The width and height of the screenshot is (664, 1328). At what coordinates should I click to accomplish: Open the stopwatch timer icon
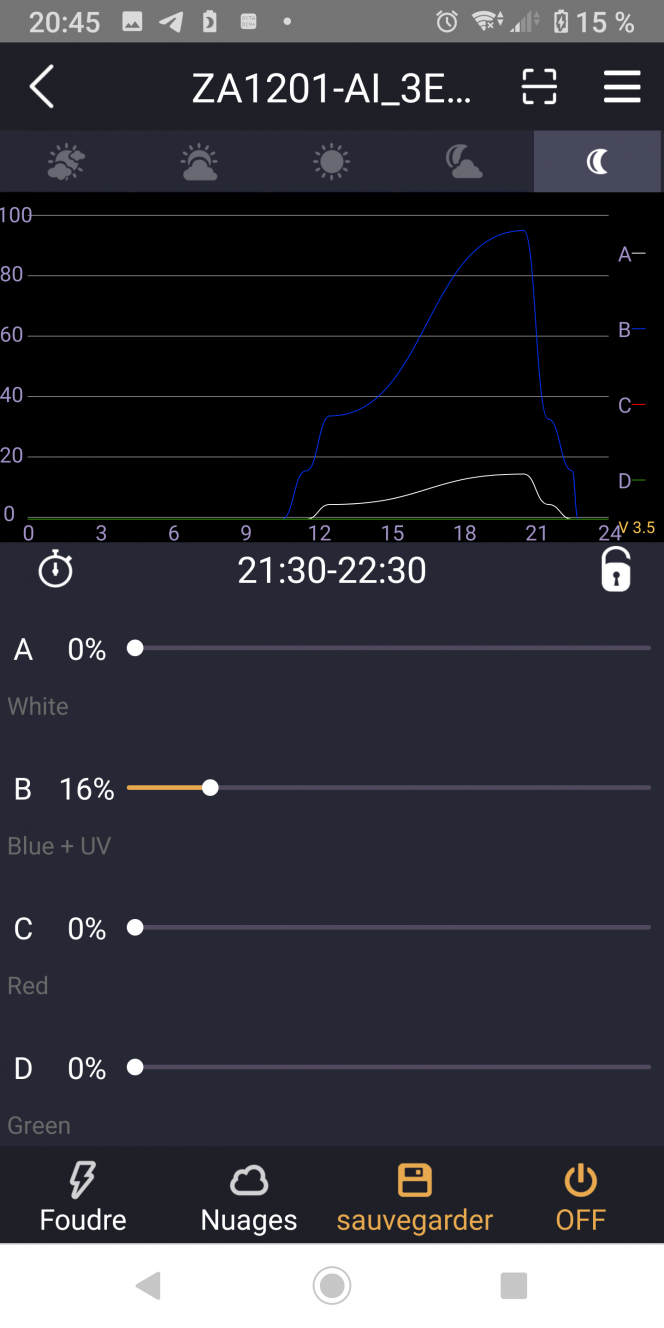(x=56, y=570)
